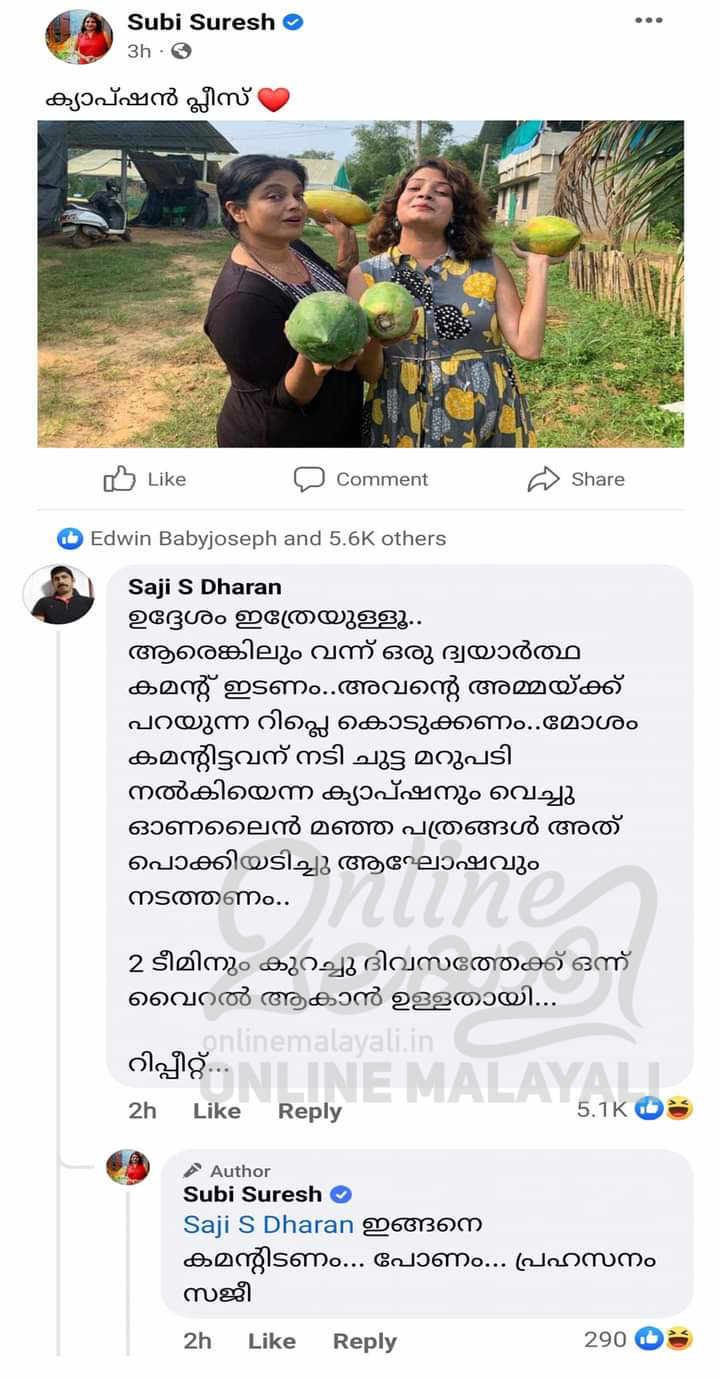View the 5.1K reactions on Saji's comment

tap(634, 1108)
